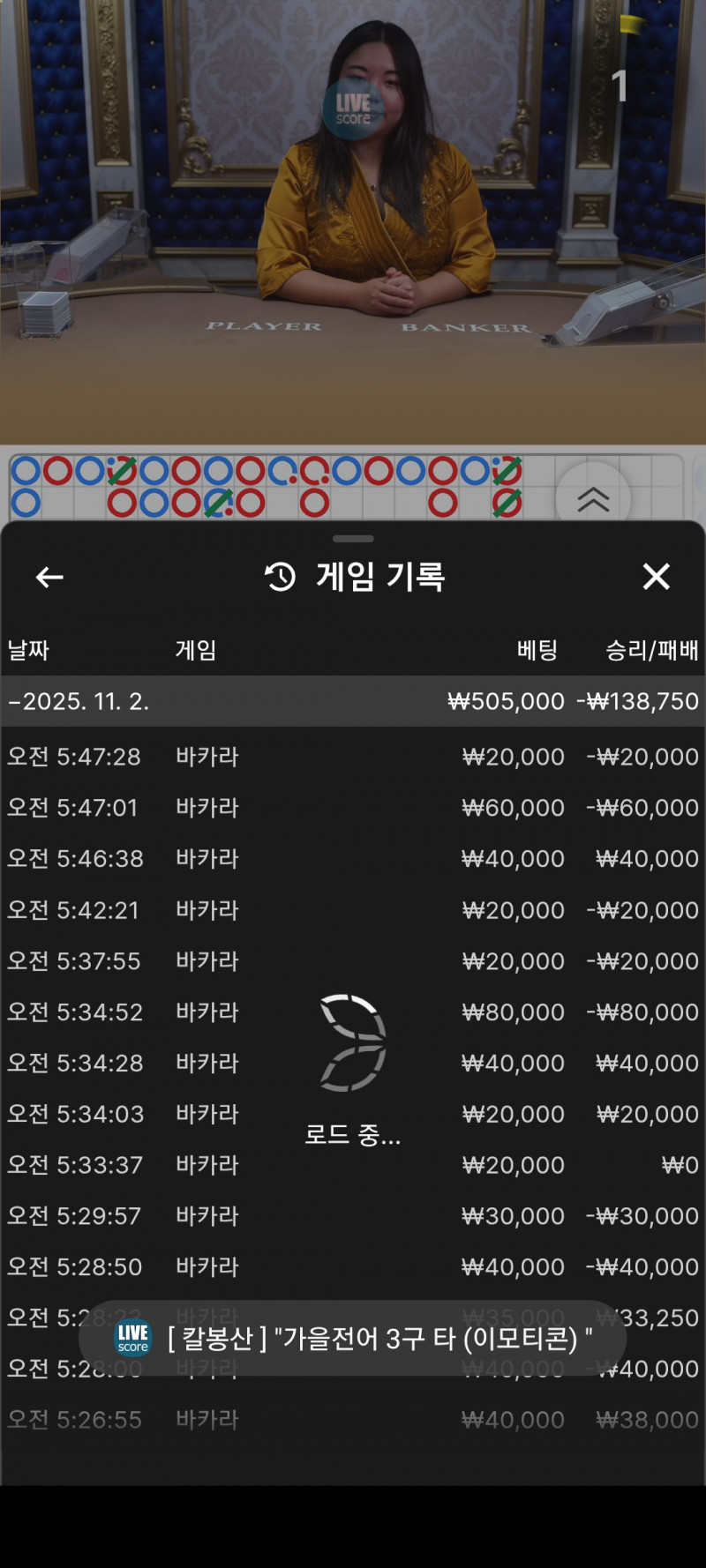Tap the clock icon beside 게임 기록 title

pos(279,577)
